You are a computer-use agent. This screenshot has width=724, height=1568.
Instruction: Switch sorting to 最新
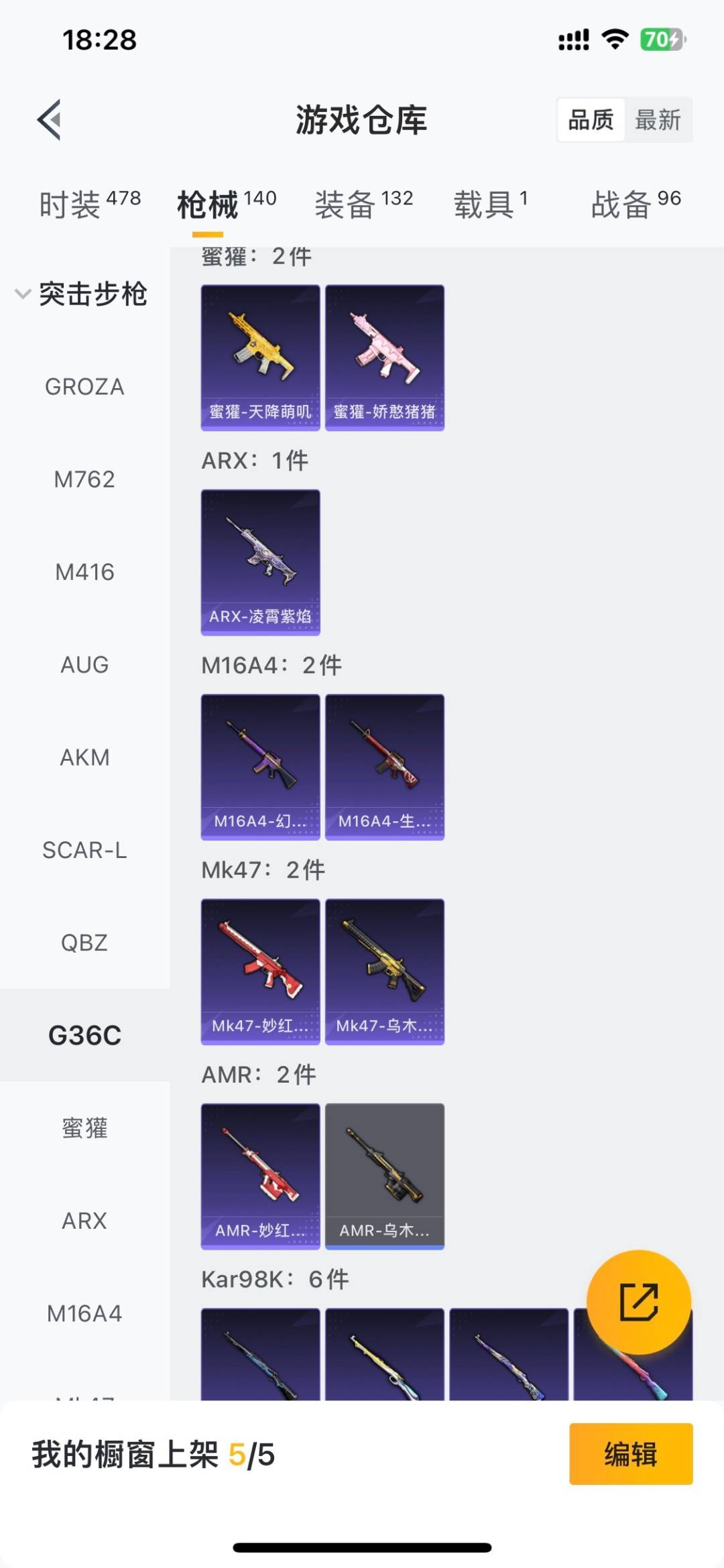pos(658,119)
